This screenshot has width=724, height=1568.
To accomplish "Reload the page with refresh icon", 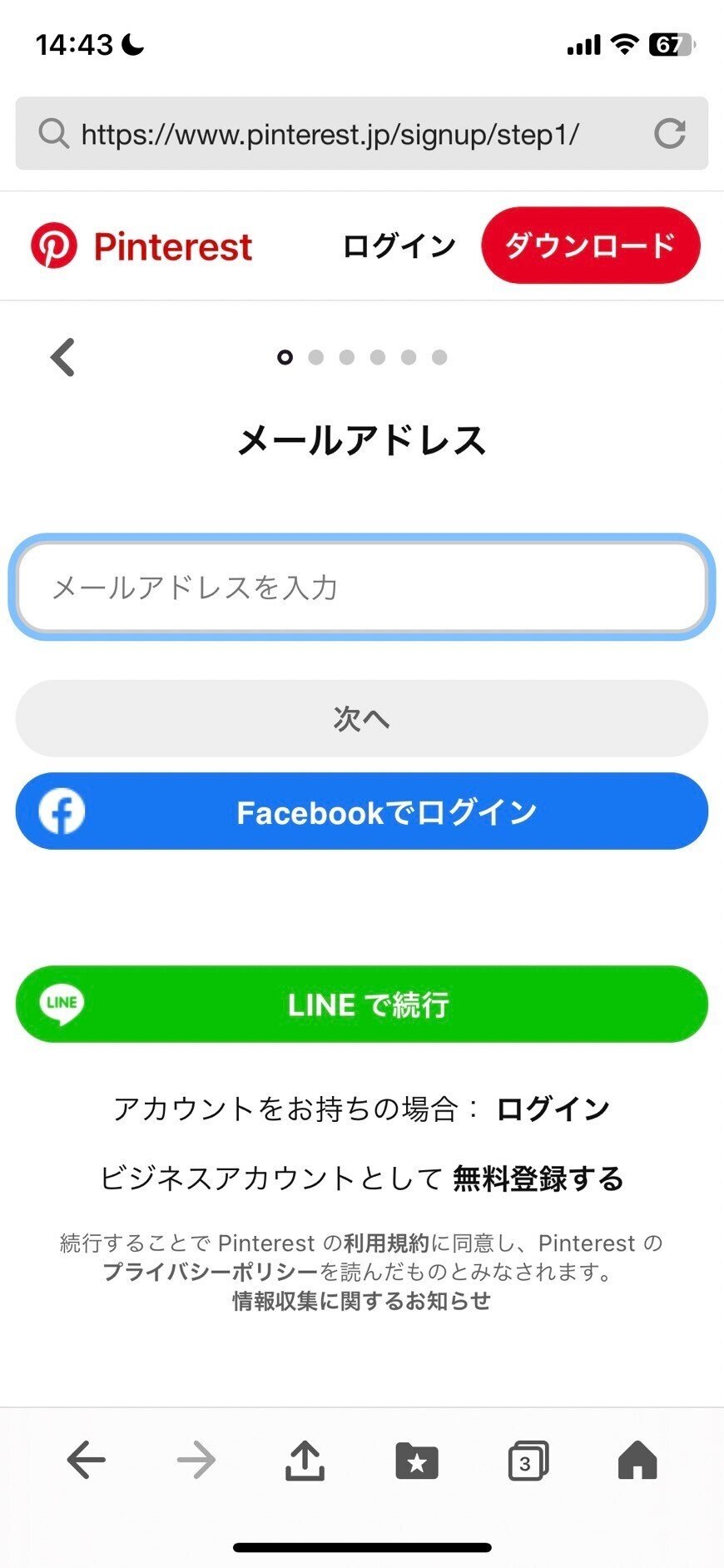I will (x=669, y=133).
